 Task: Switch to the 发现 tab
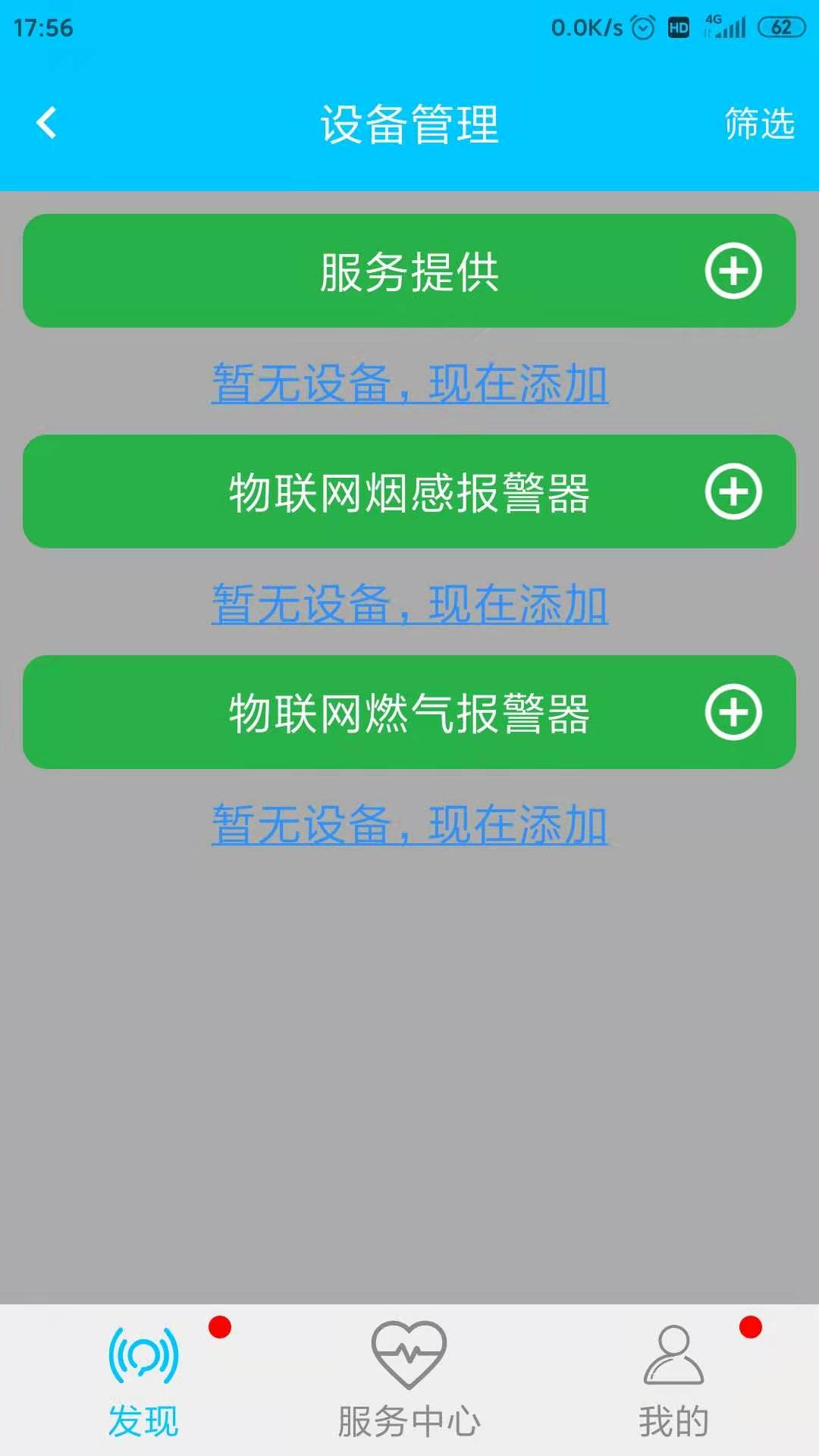(143, 1380)
